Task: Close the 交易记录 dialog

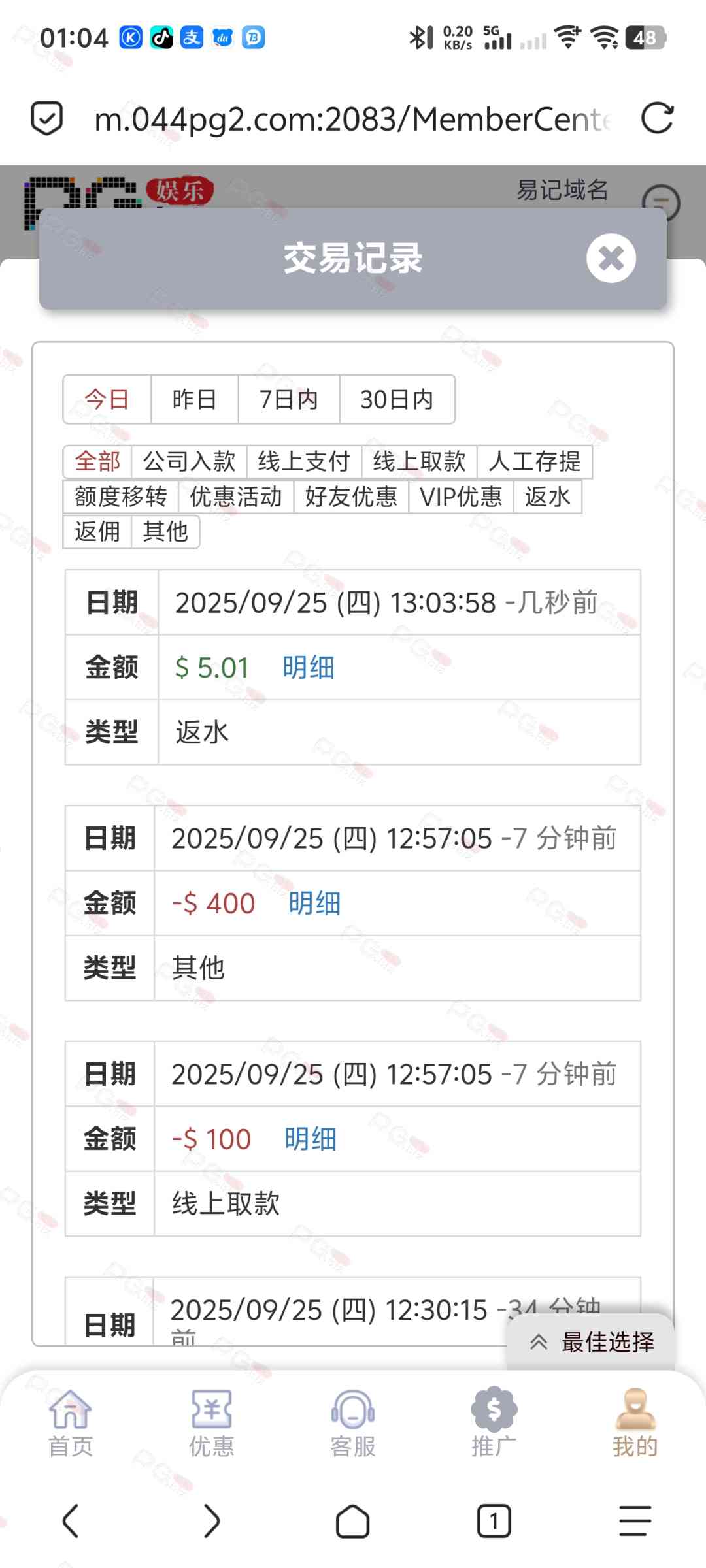Action: (x=611, y=258)
